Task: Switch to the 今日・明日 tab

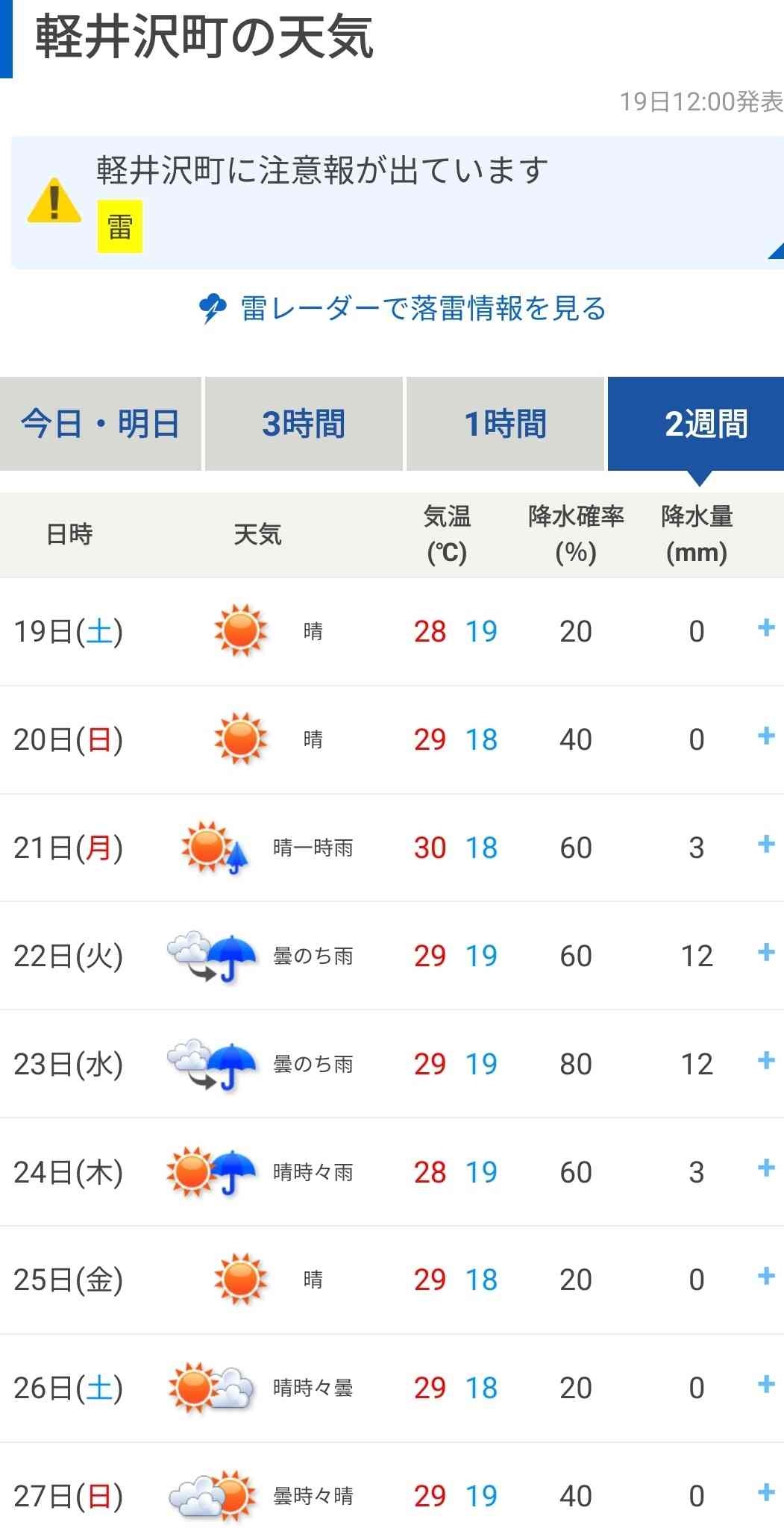Action: (x=100, y=424)
